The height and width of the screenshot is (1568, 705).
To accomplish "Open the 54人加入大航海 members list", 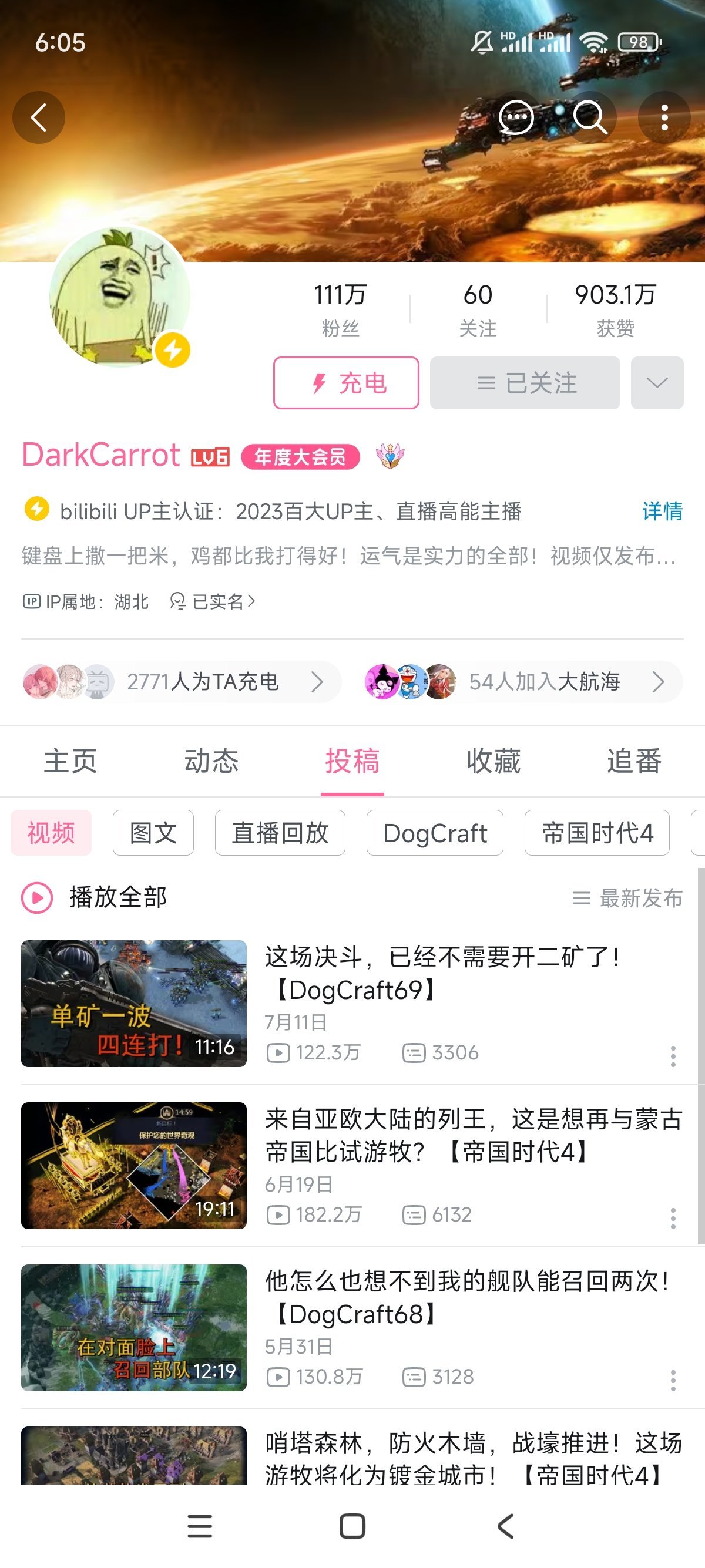I will coord(523,682).
